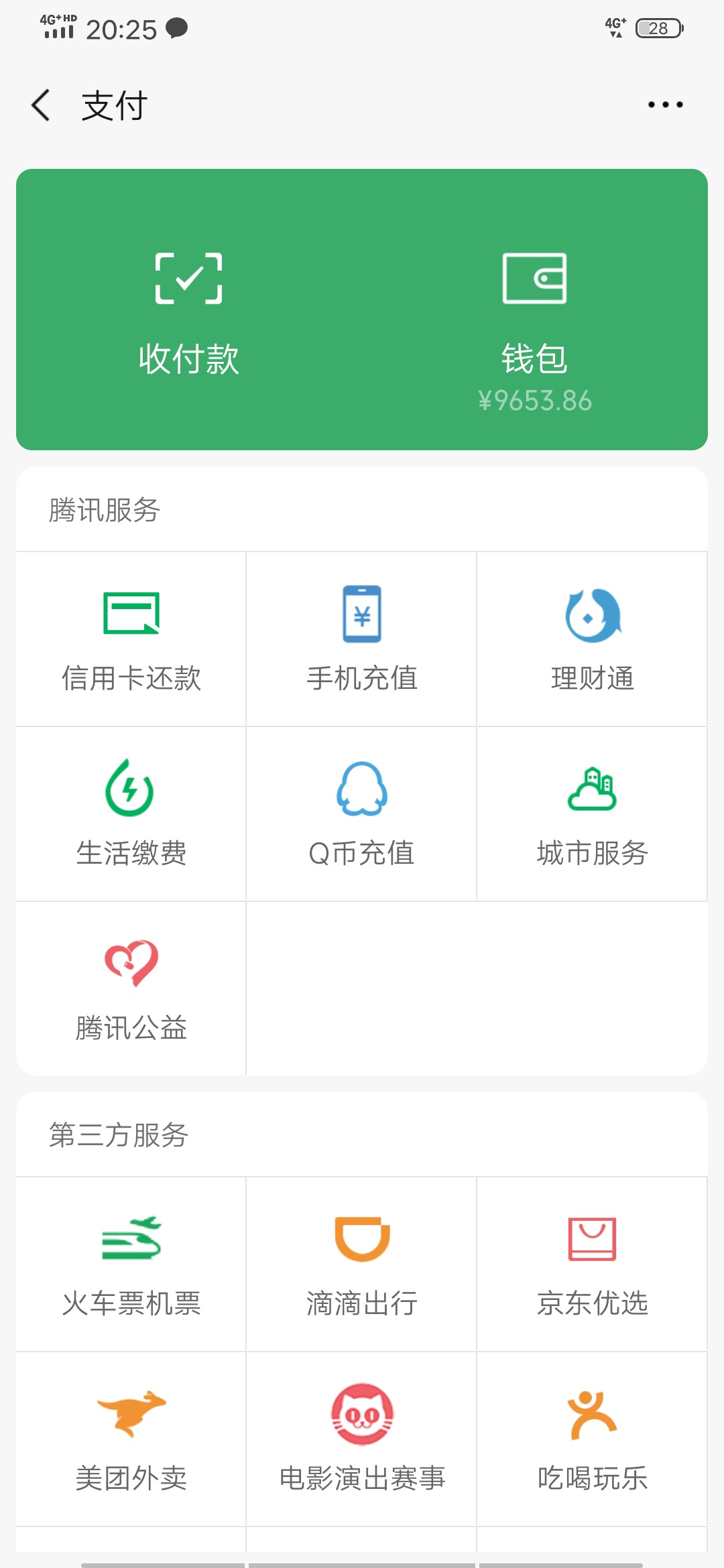Open 城市服务 city services

click(592, 814)
